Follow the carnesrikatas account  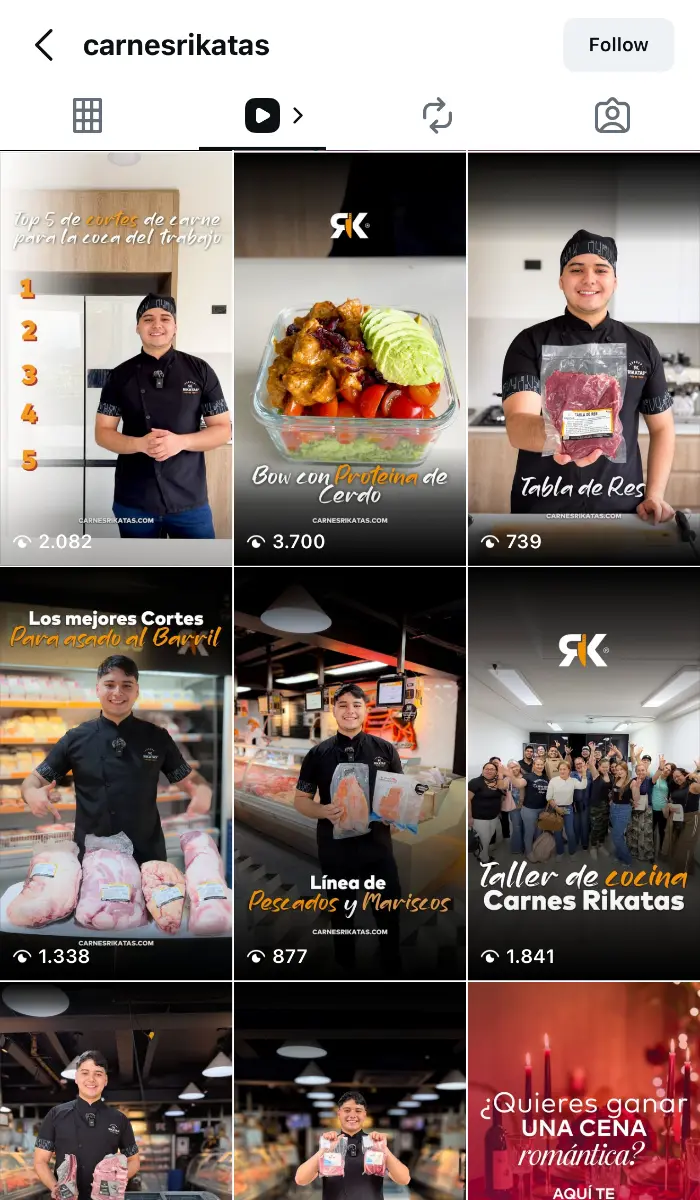coord(618,45)
